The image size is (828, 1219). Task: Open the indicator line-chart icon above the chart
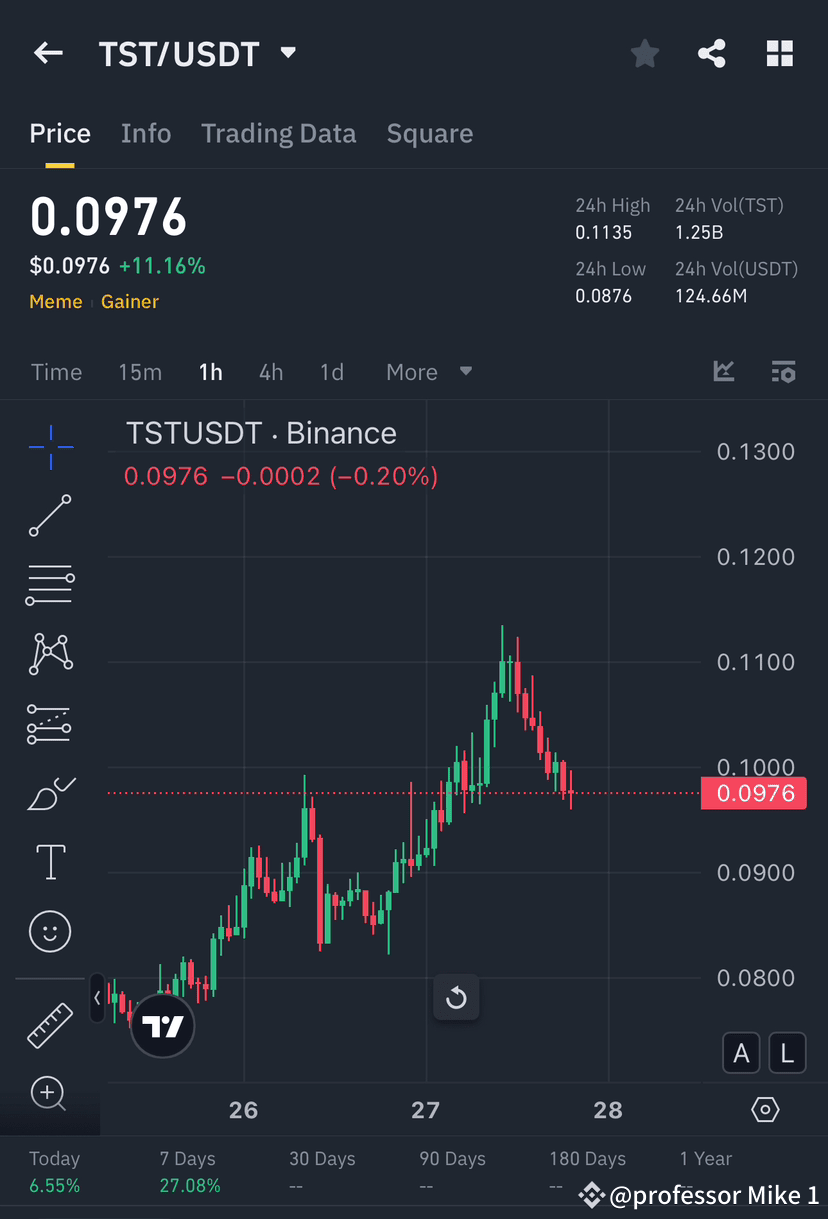click(x=724, y=371)
